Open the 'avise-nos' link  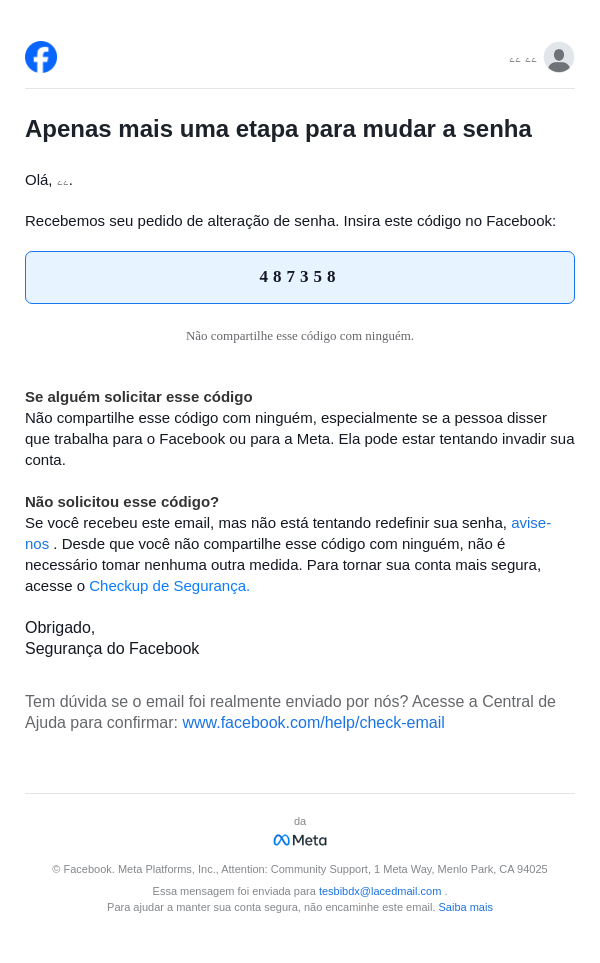point(530,523)
